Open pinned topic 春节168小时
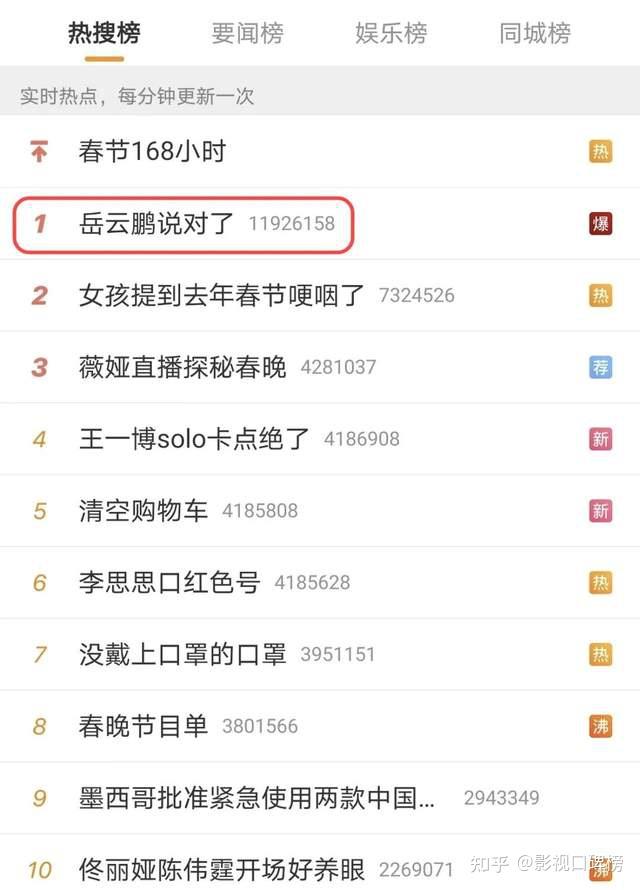Viewport: 640px width, 890px height. (152, 152)
